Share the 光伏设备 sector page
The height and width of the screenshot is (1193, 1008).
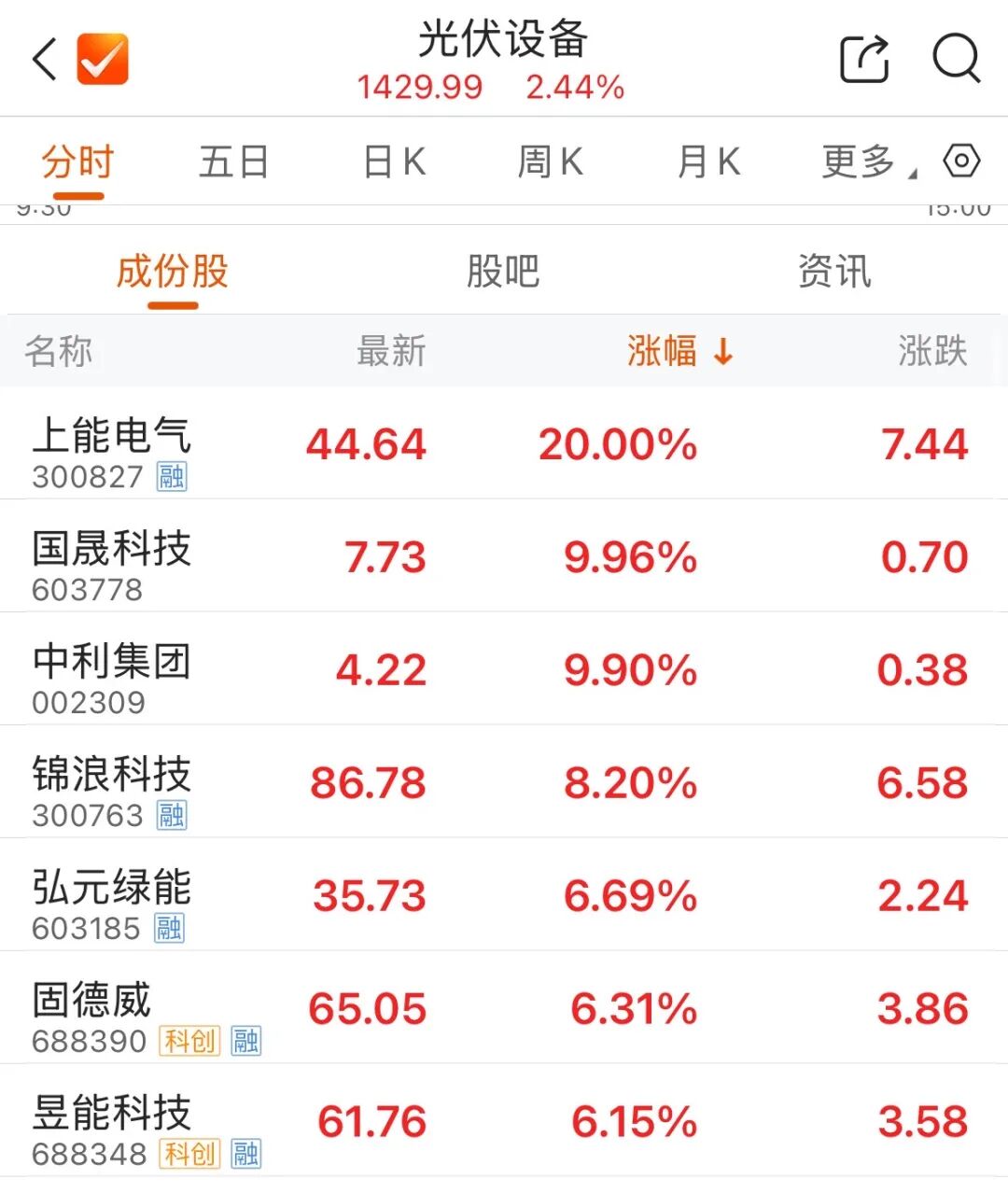click(864, 59)
